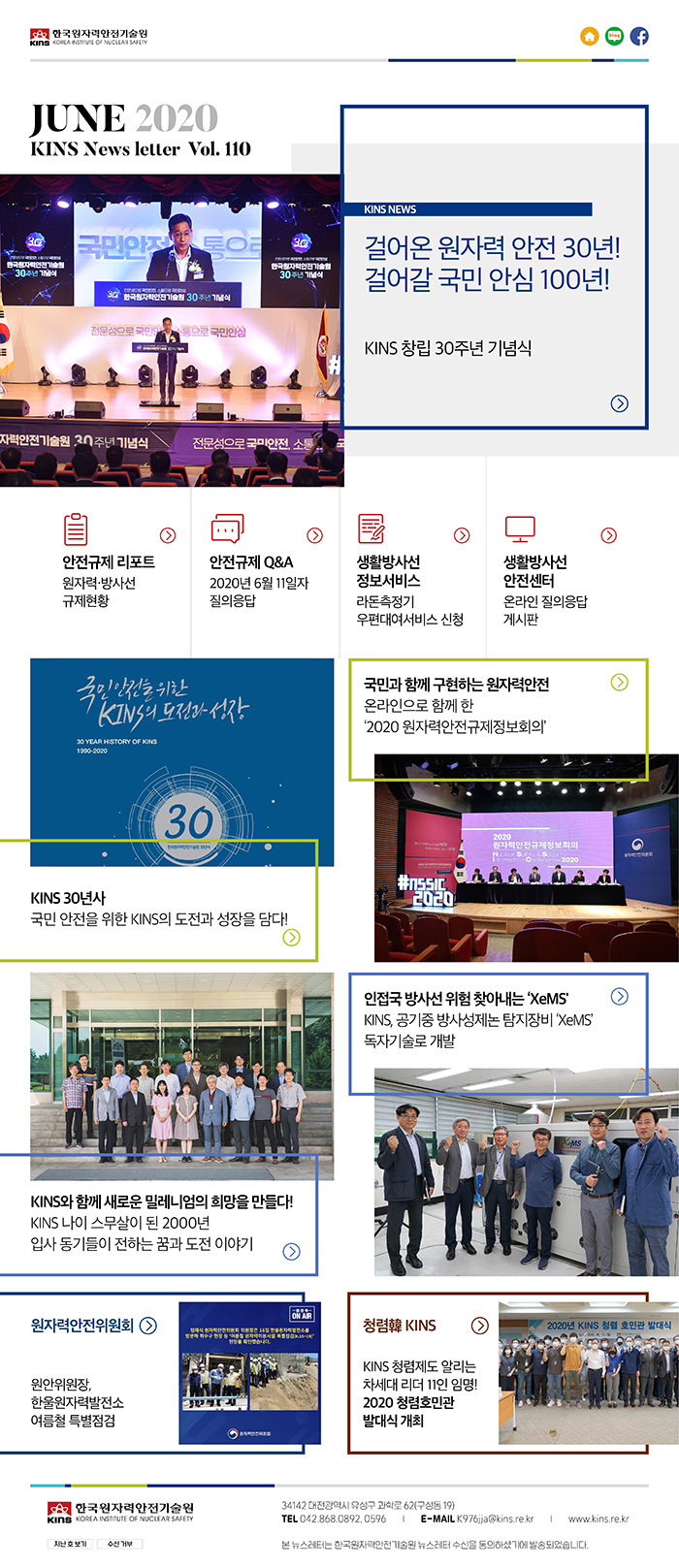679x1568 pixels.
Task: Read the XeMS 방사선 탐지장비 article
Action: pyautogui.click(x=619, y=997)
